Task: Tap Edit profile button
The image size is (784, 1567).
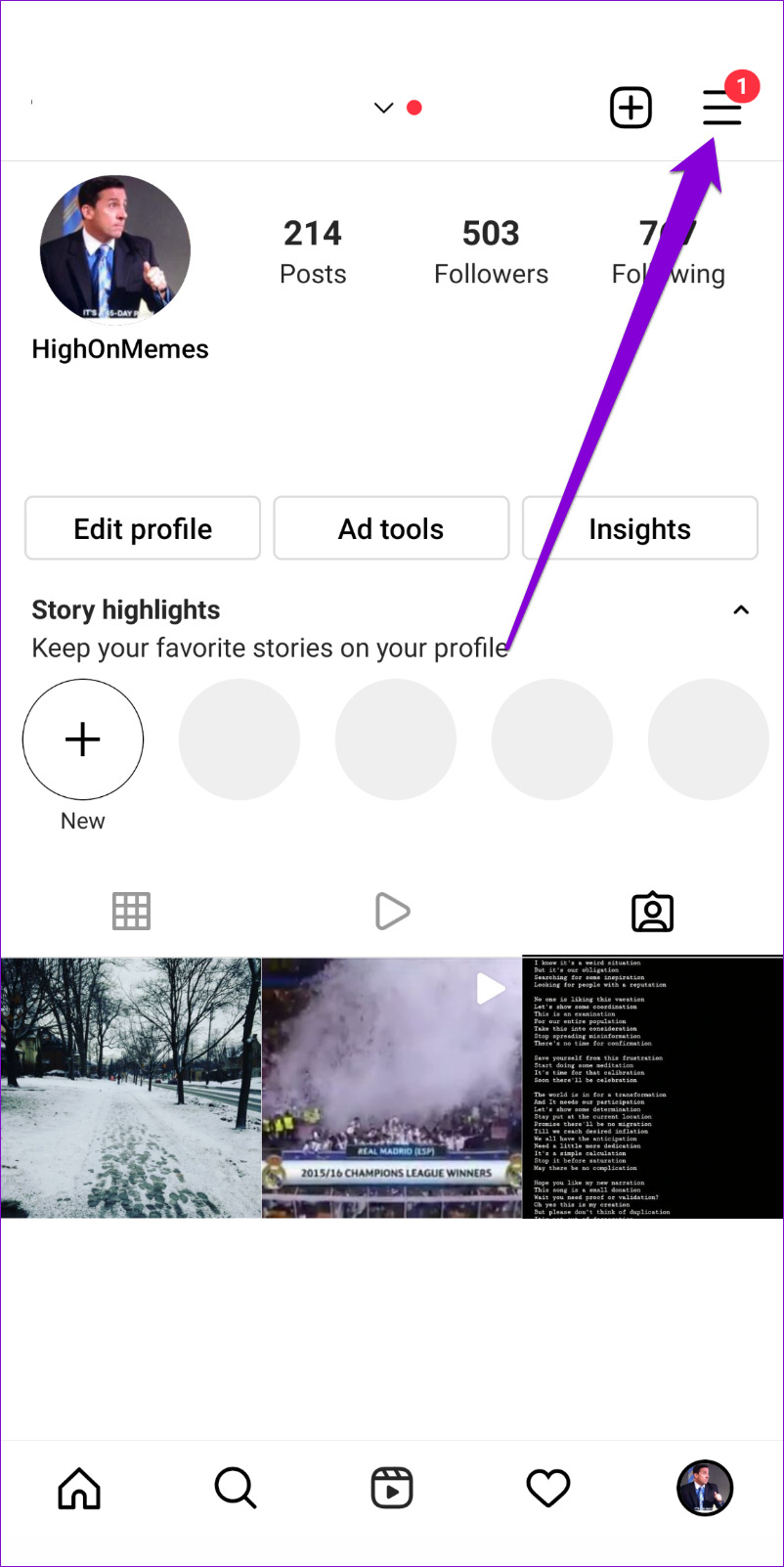Action: [x=143, y=528]
